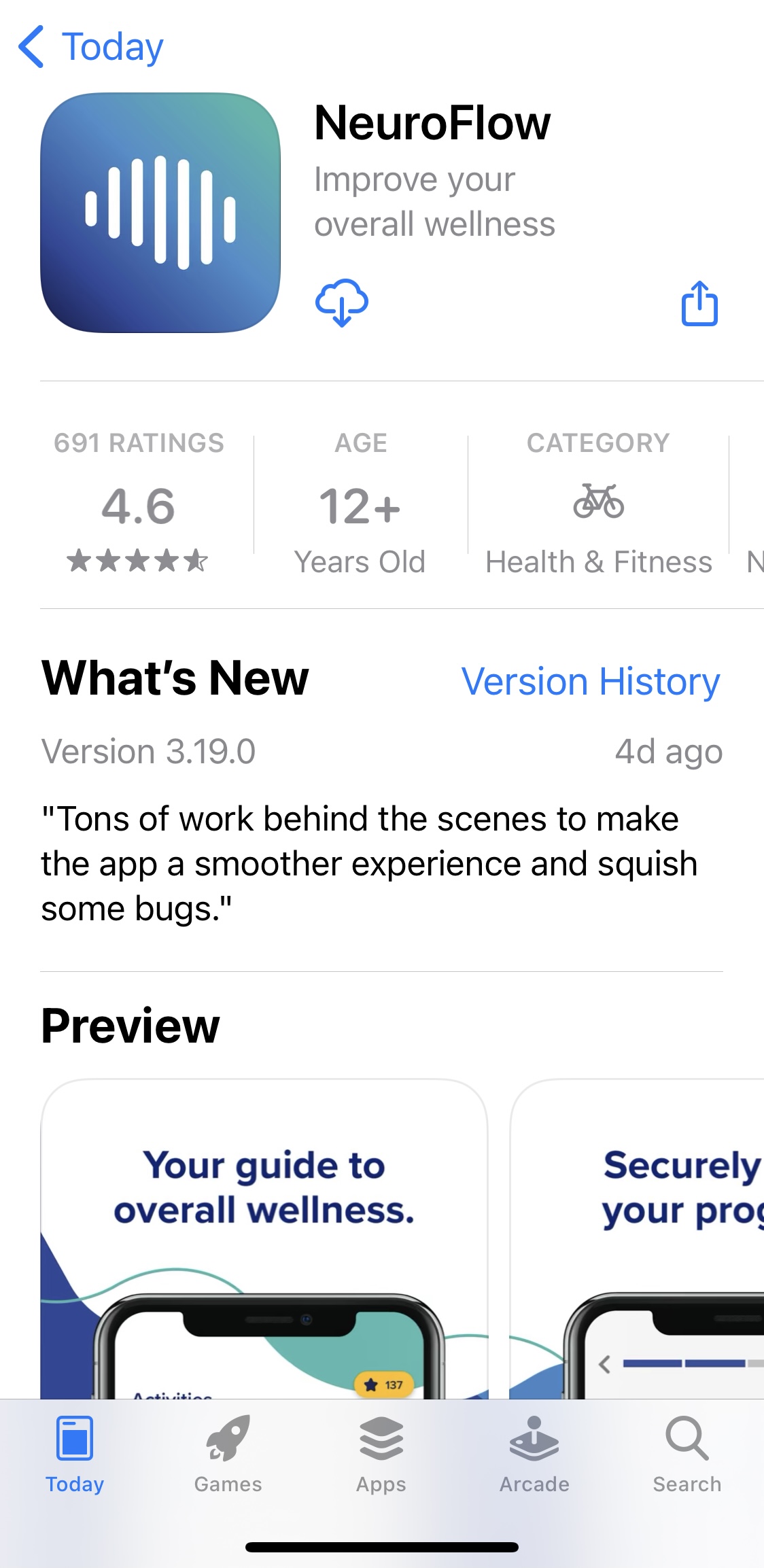Share the NeuroFlow app

(x=699, y=303)
